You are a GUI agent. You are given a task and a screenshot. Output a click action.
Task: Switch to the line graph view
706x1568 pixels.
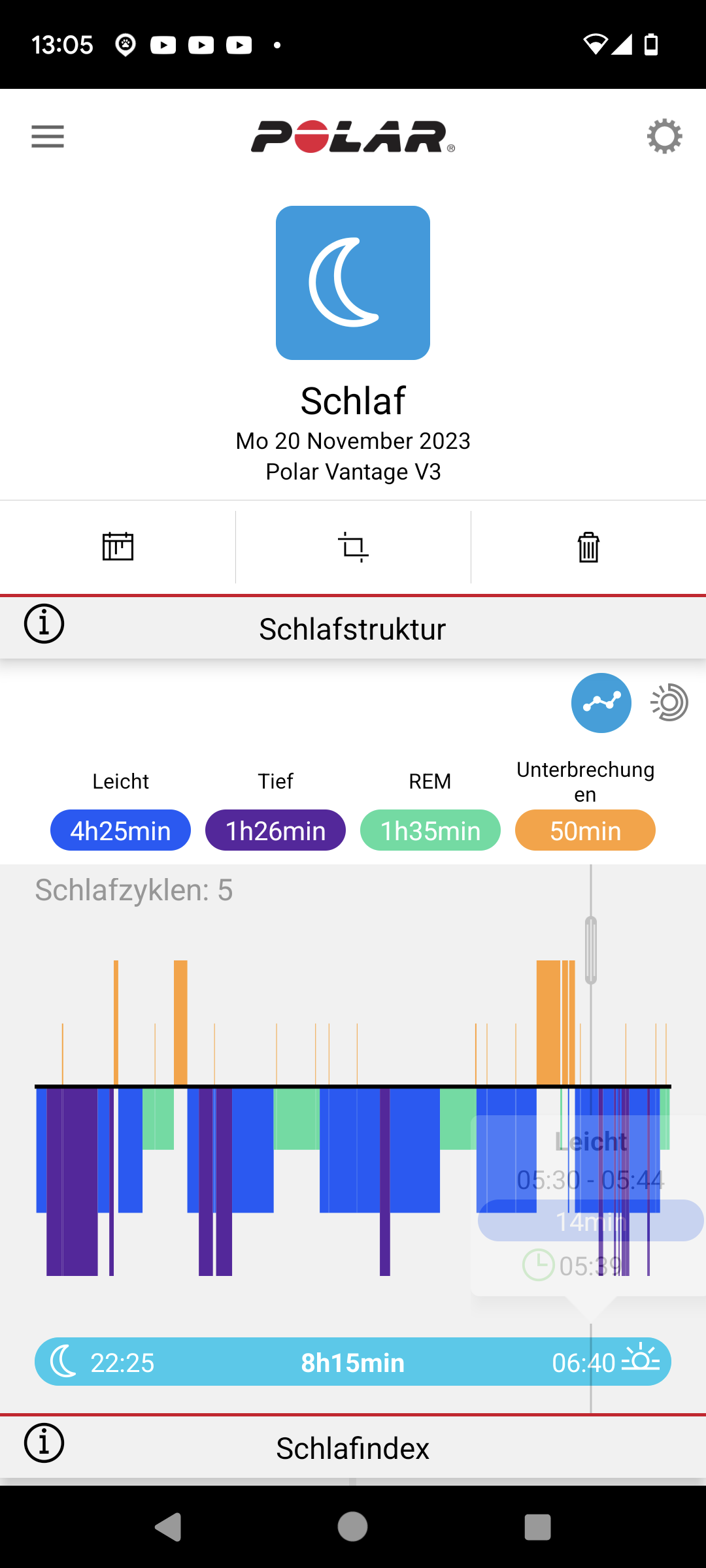coord(601,703)
